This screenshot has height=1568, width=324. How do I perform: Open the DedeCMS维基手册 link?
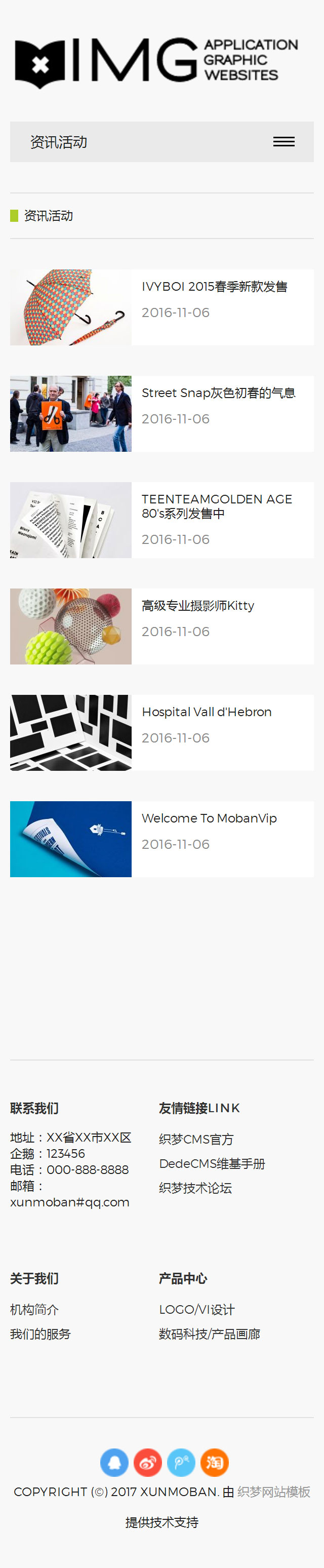click(212, 1163)
